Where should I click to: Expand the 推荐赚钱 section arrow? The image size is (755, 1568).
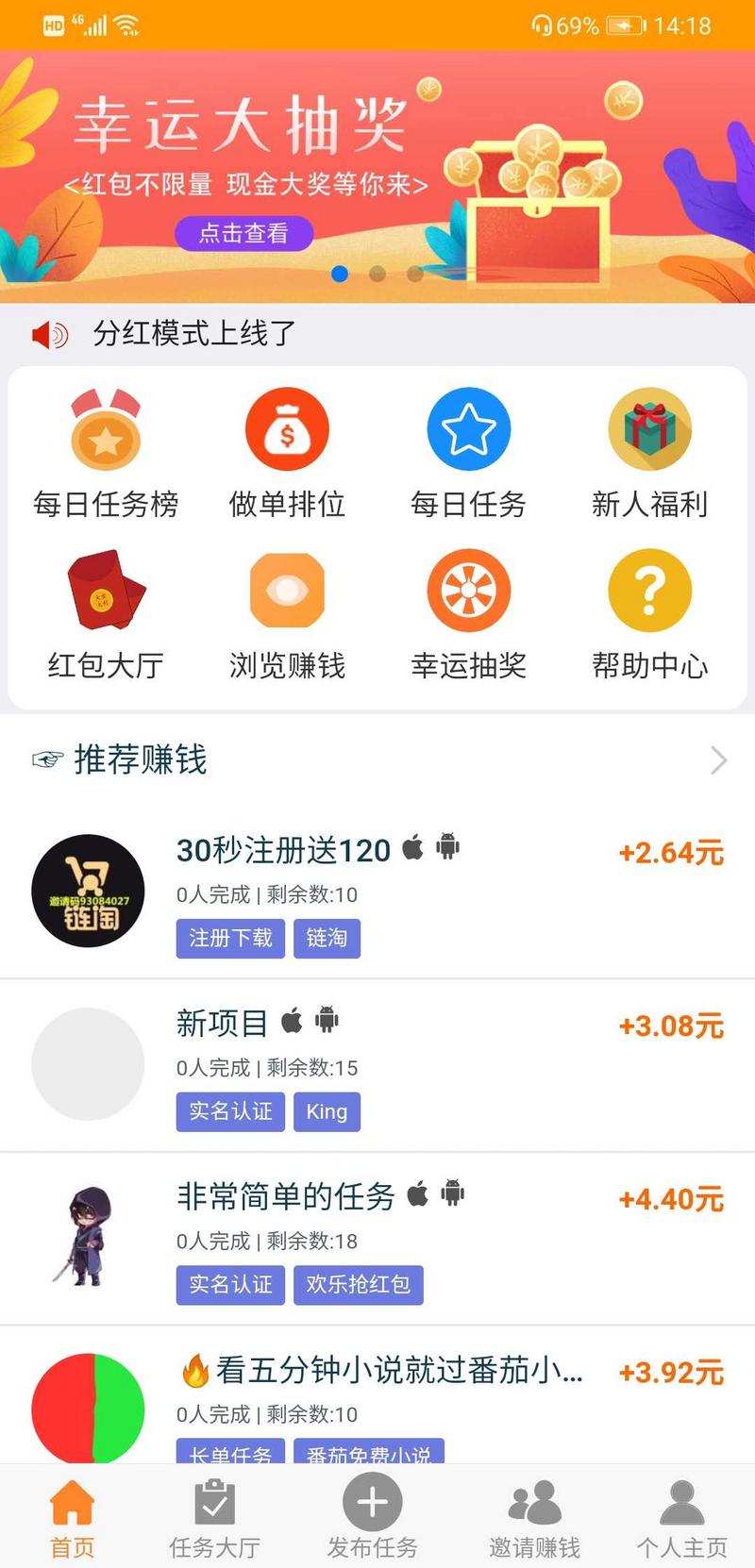click(718, 760)
